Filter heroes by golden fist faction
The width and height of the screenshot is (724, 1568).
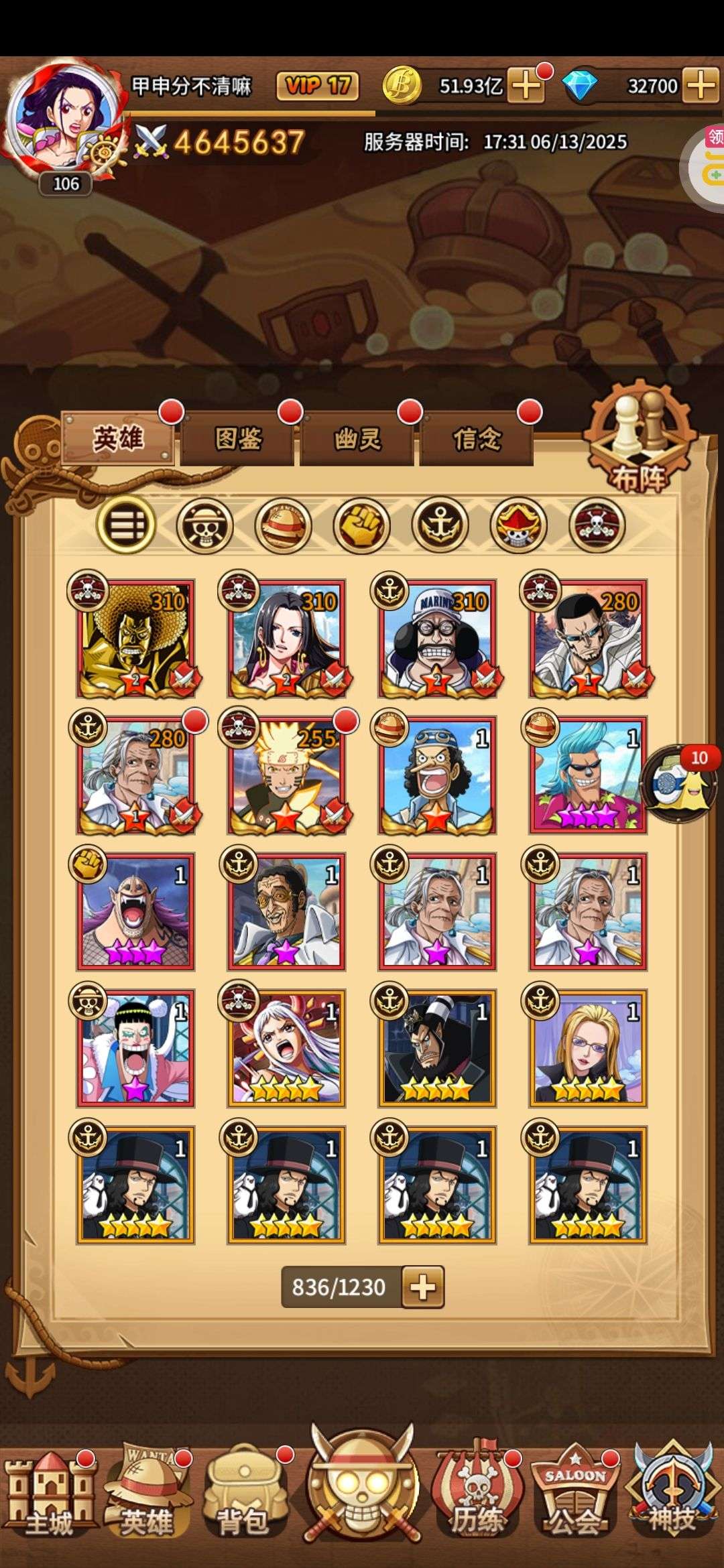361,525
